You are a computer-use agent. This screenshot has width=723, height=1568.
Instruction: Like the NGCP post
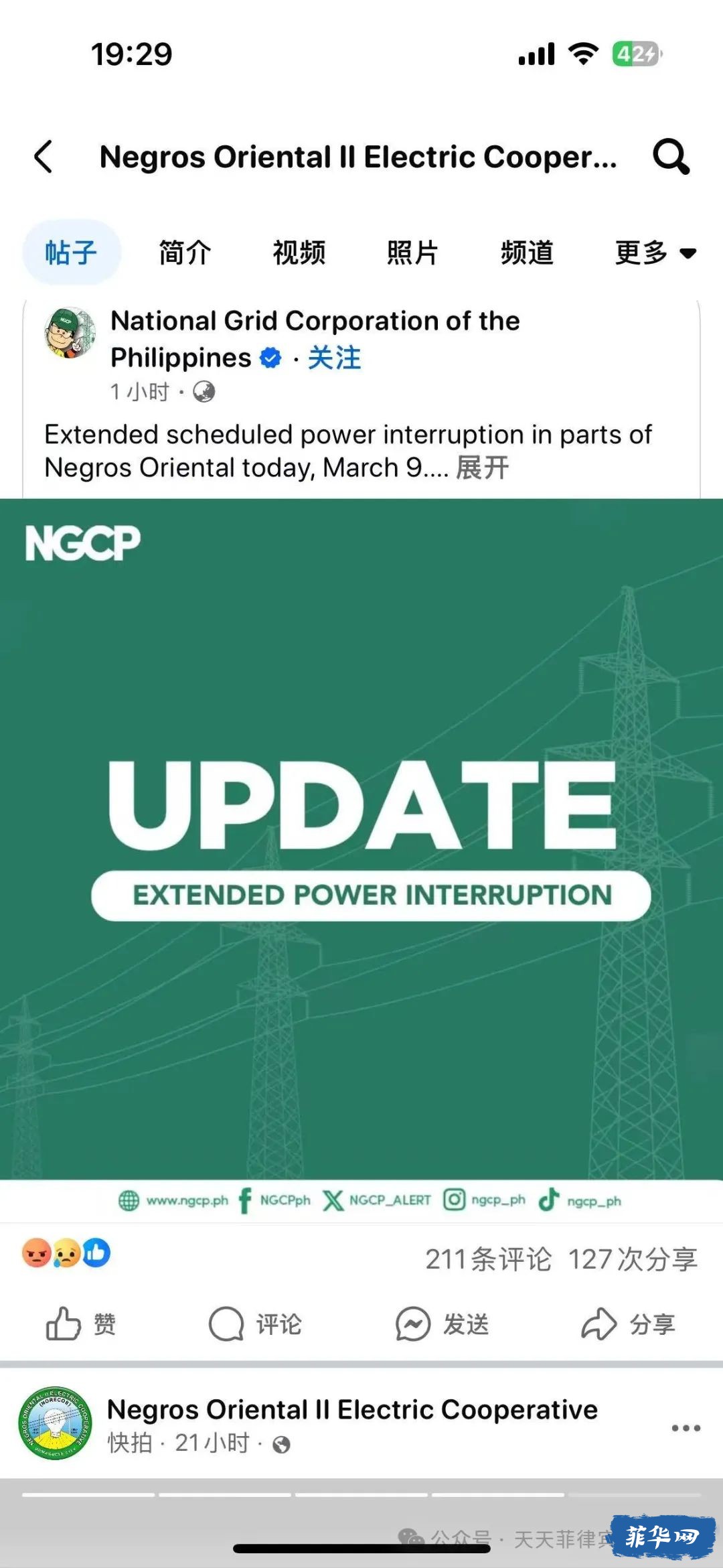(x=80, y=1324)
